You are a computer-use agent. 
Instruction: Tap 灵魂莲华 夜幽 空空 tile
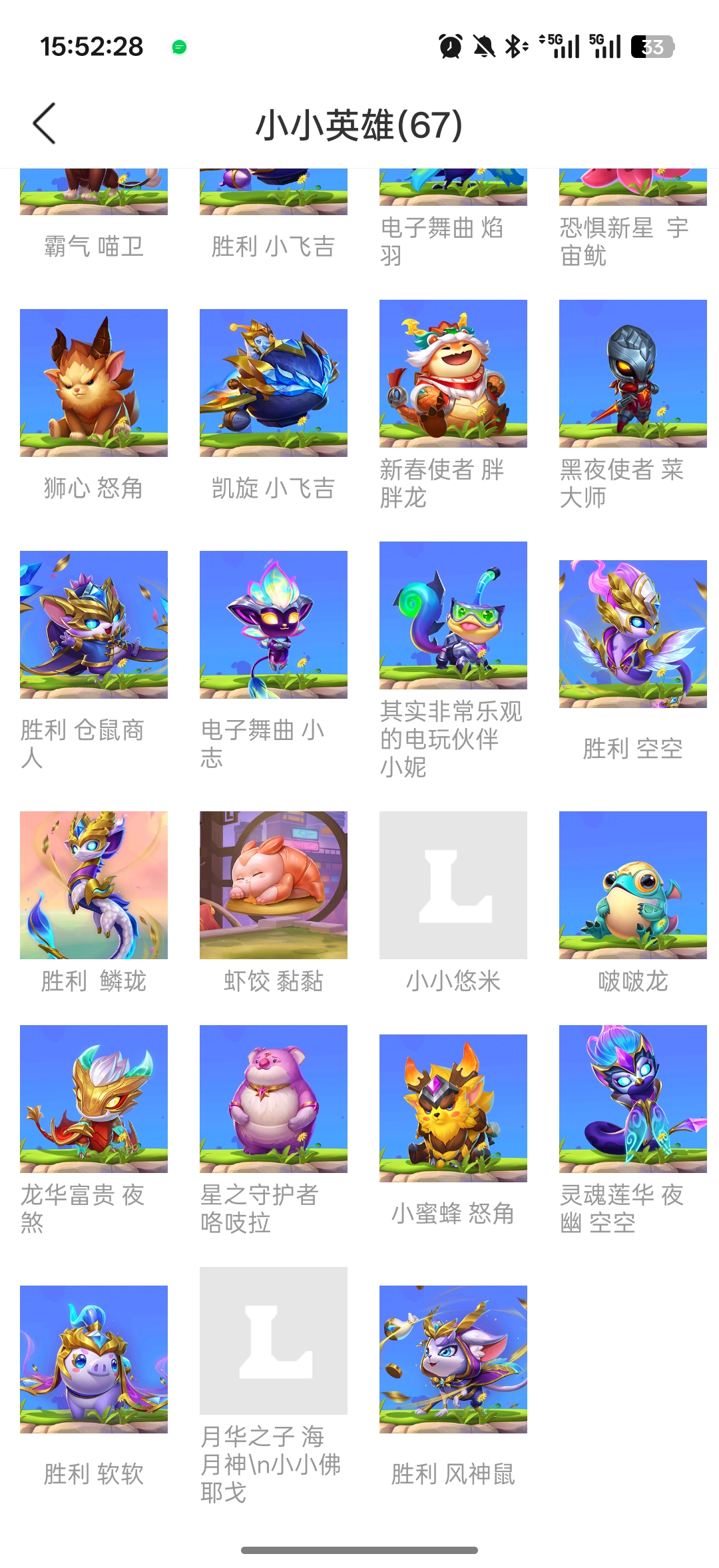(633, 1099)
